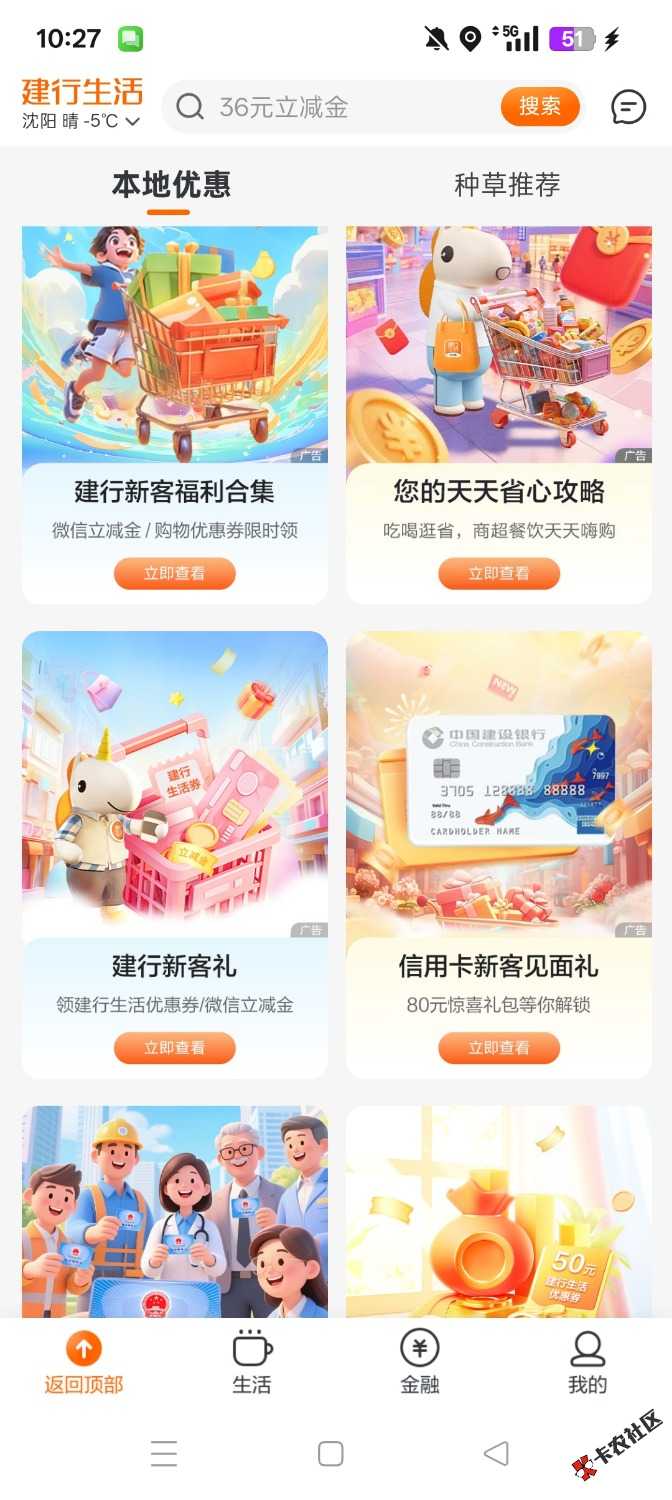This screenshot has height=1500, width=672.
Task: Open the 建行新客福利合集 shopping cart banner
Action: [175, 345]
